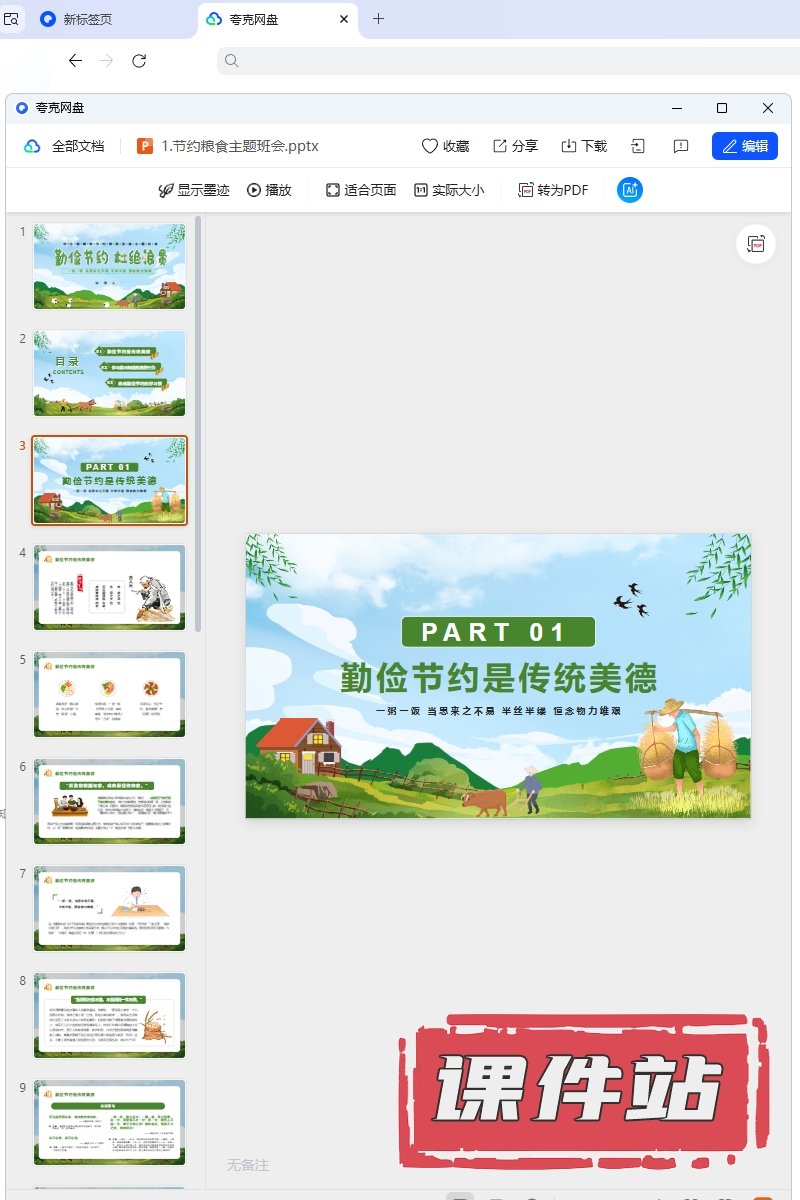The width and height of the screenshot is (800, 1200).
Task: Select slide 4 thumbnail
Action: coord(109,587)
